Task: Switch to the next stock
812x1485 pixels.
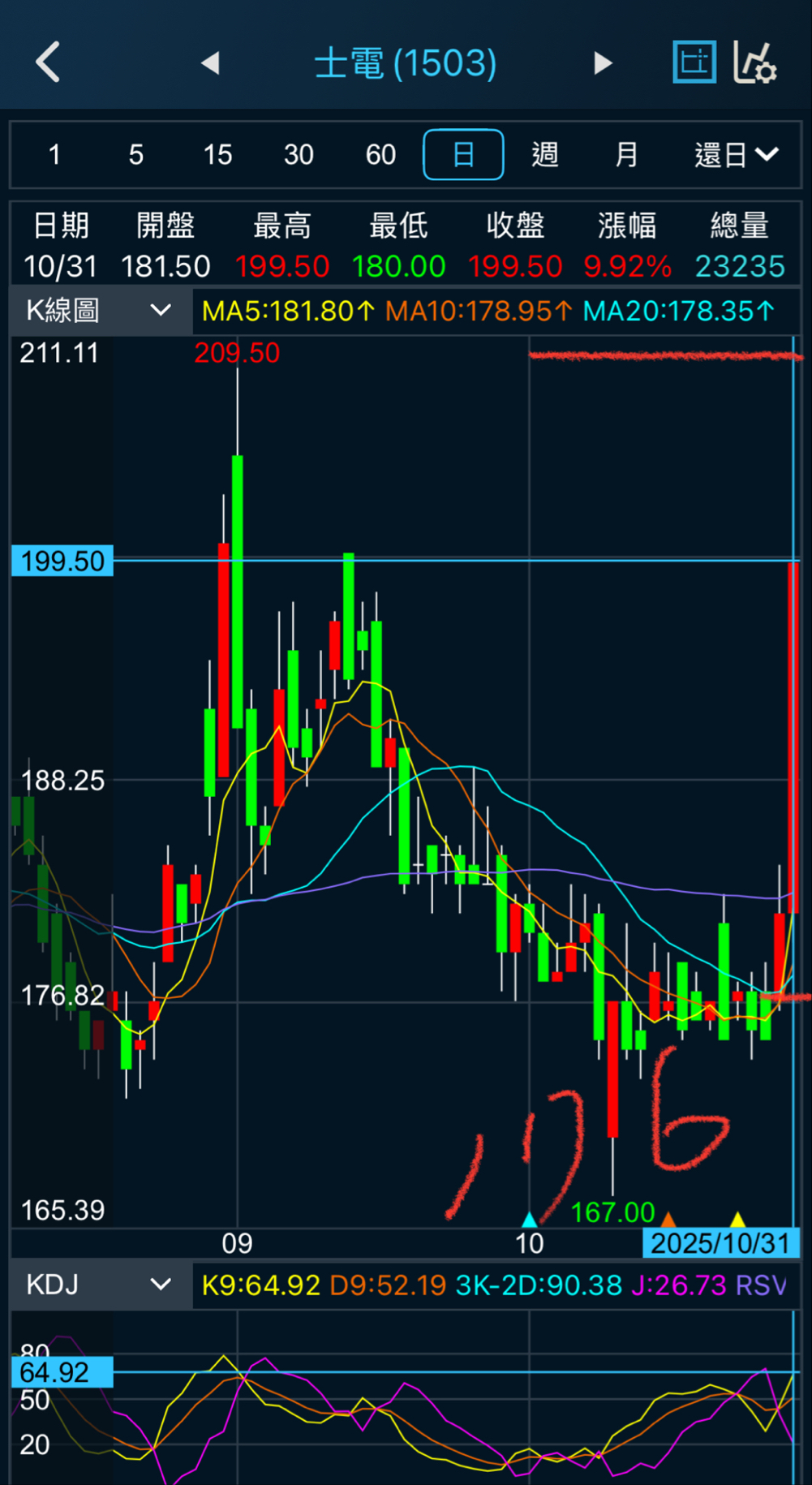Action: coord(602,62)
